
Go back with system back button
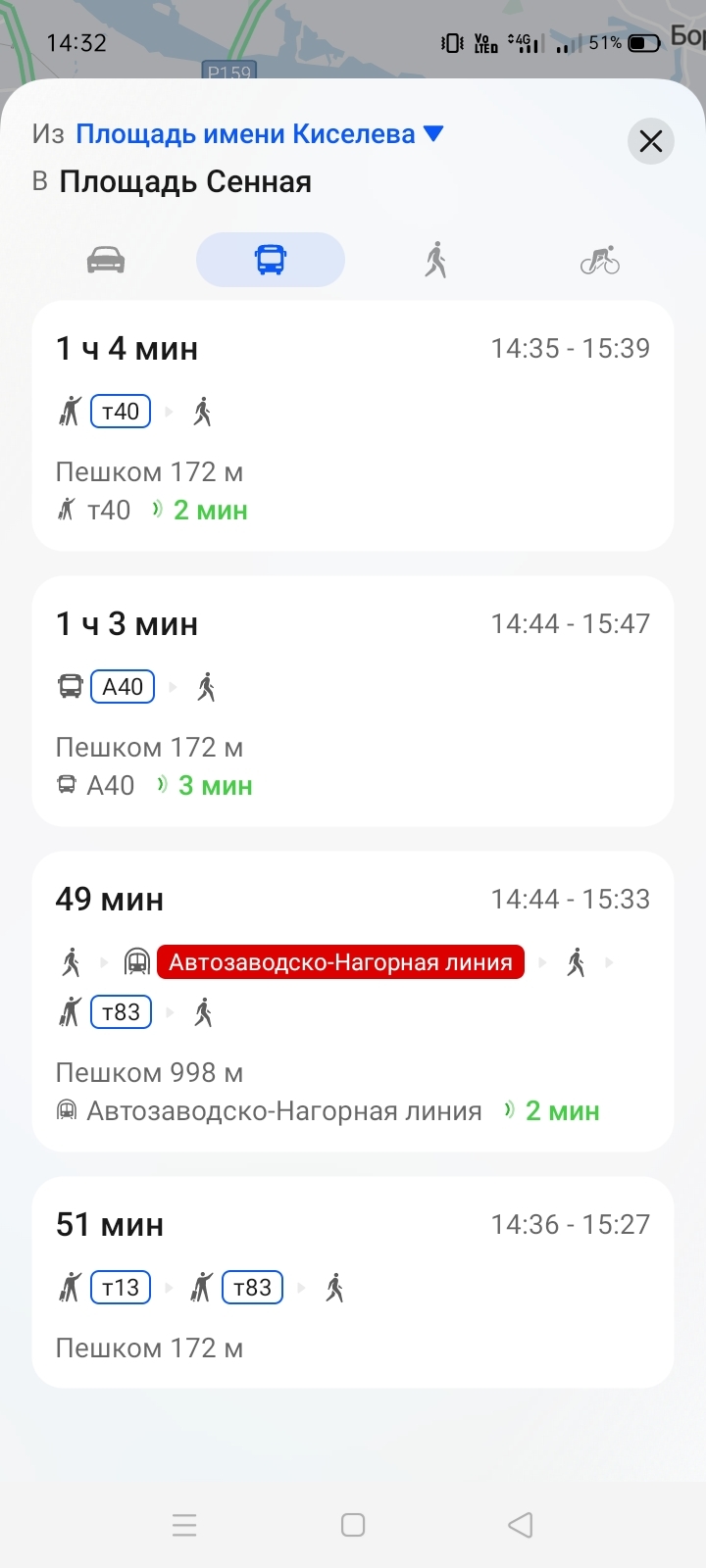coord(521,1525)
